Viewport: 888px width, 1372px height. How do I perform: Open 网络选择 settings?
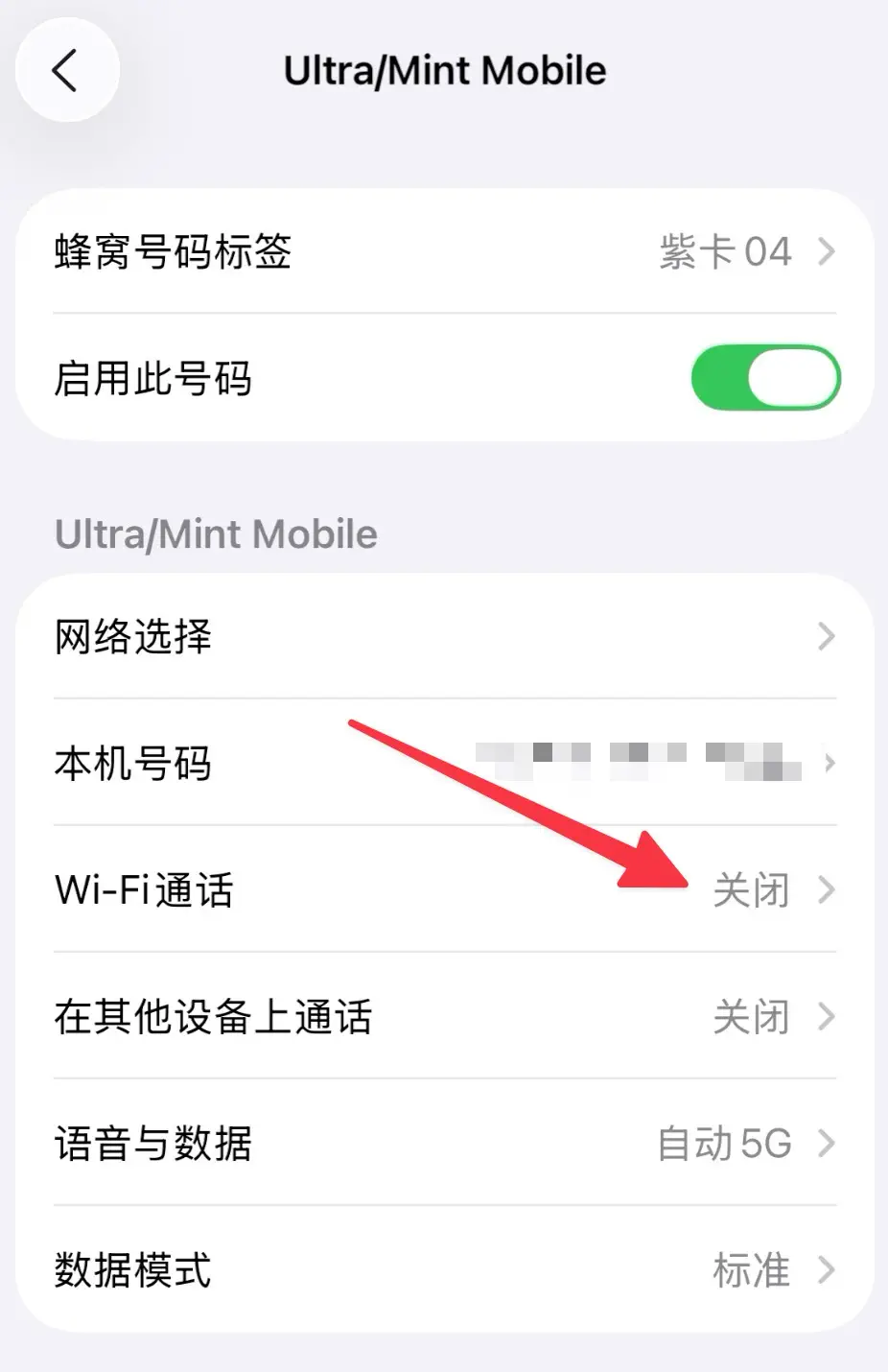coord(444,636)
